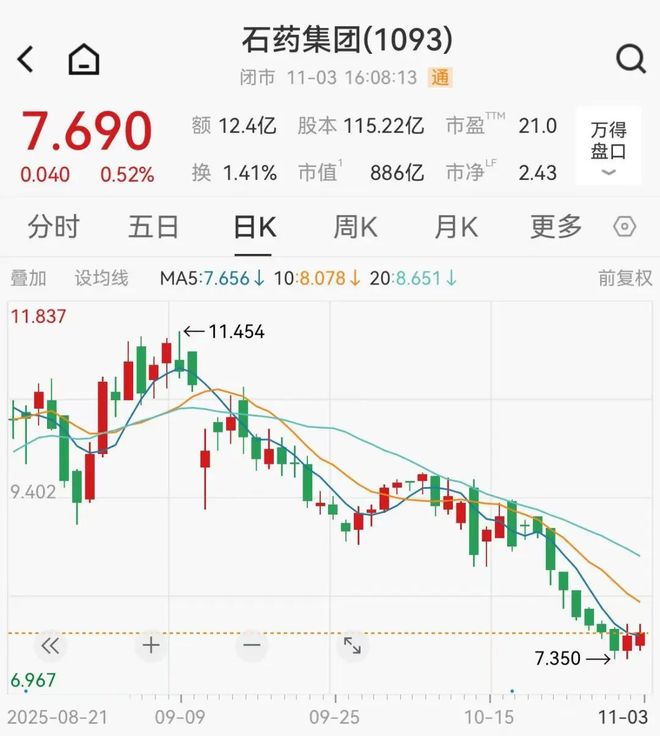The image size is (660, 736).
Task: Search stocks with magnifier icon
Action: click(631, 60)
